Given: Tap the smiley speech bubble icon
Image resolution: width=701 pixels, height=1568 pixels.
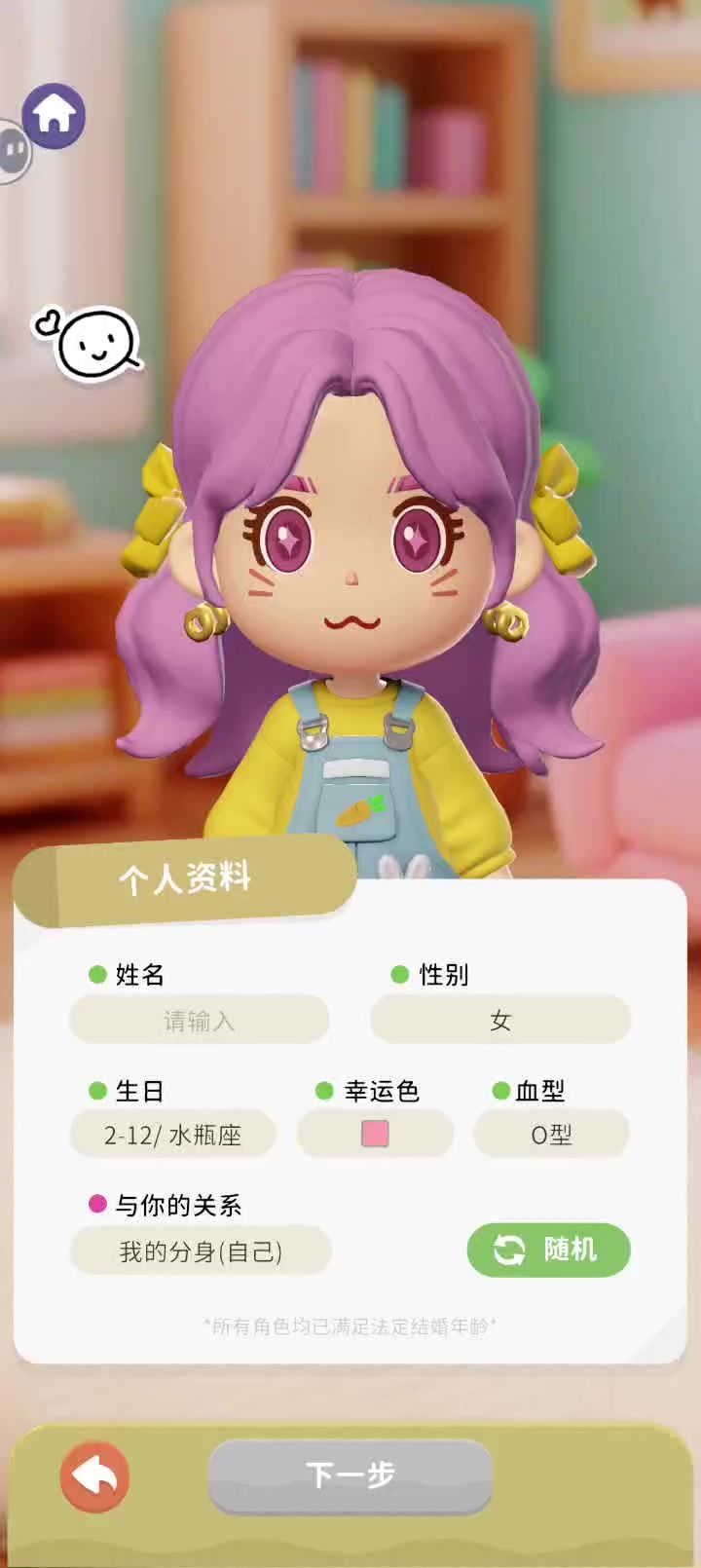Looking at the screenshot, I should click(94, 344).
